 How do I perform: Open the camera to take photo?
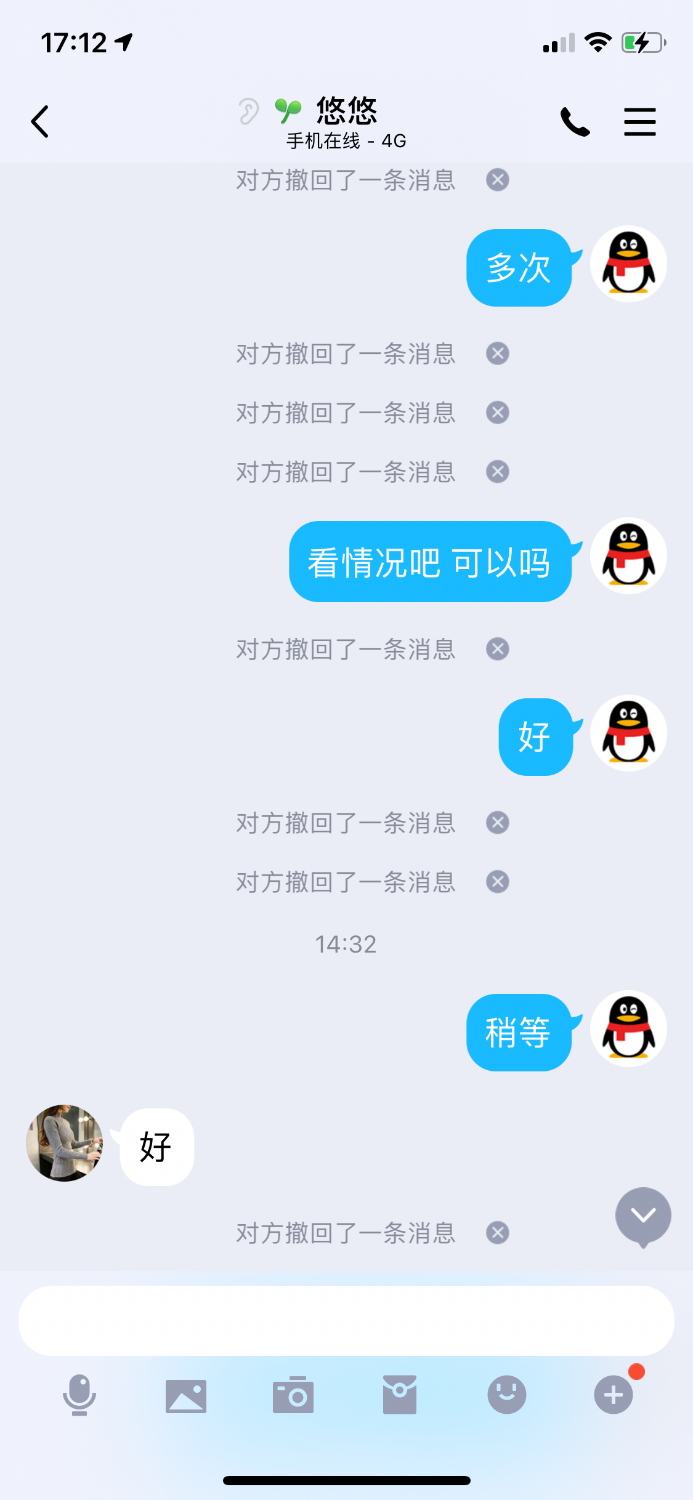point(293,1394)
